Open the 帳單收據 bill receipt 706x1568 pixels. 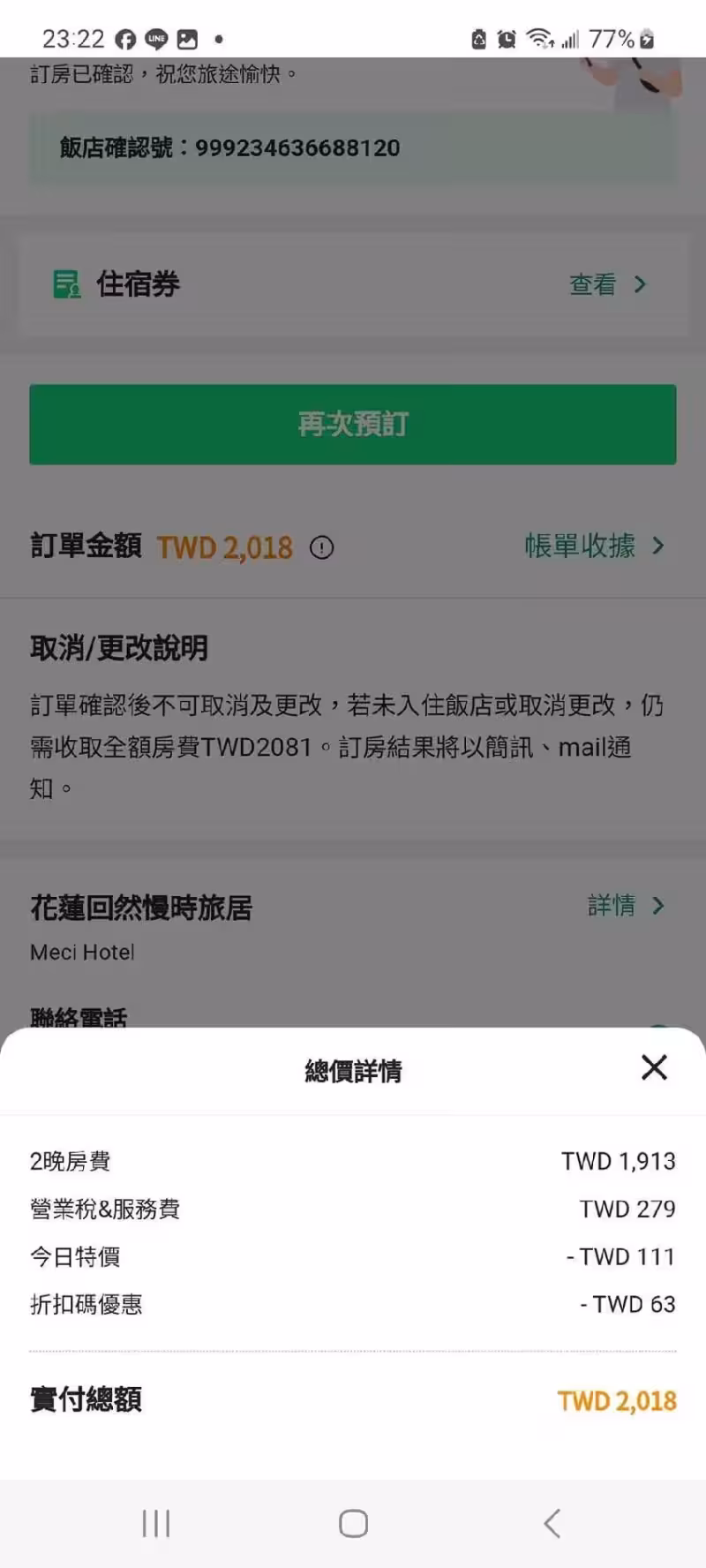594,547
